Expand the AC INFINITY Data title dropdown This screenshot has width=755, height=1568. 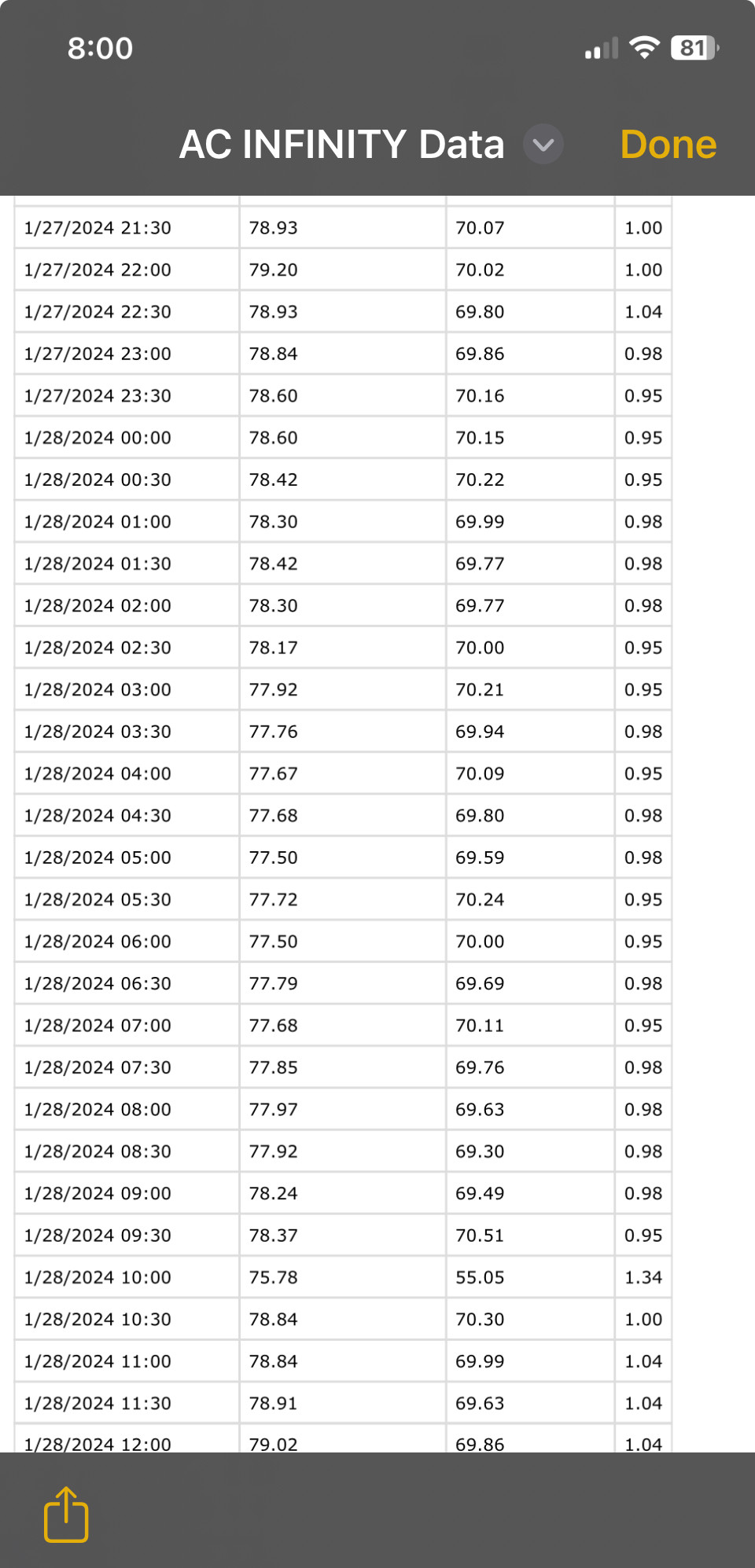pos(543,145)
